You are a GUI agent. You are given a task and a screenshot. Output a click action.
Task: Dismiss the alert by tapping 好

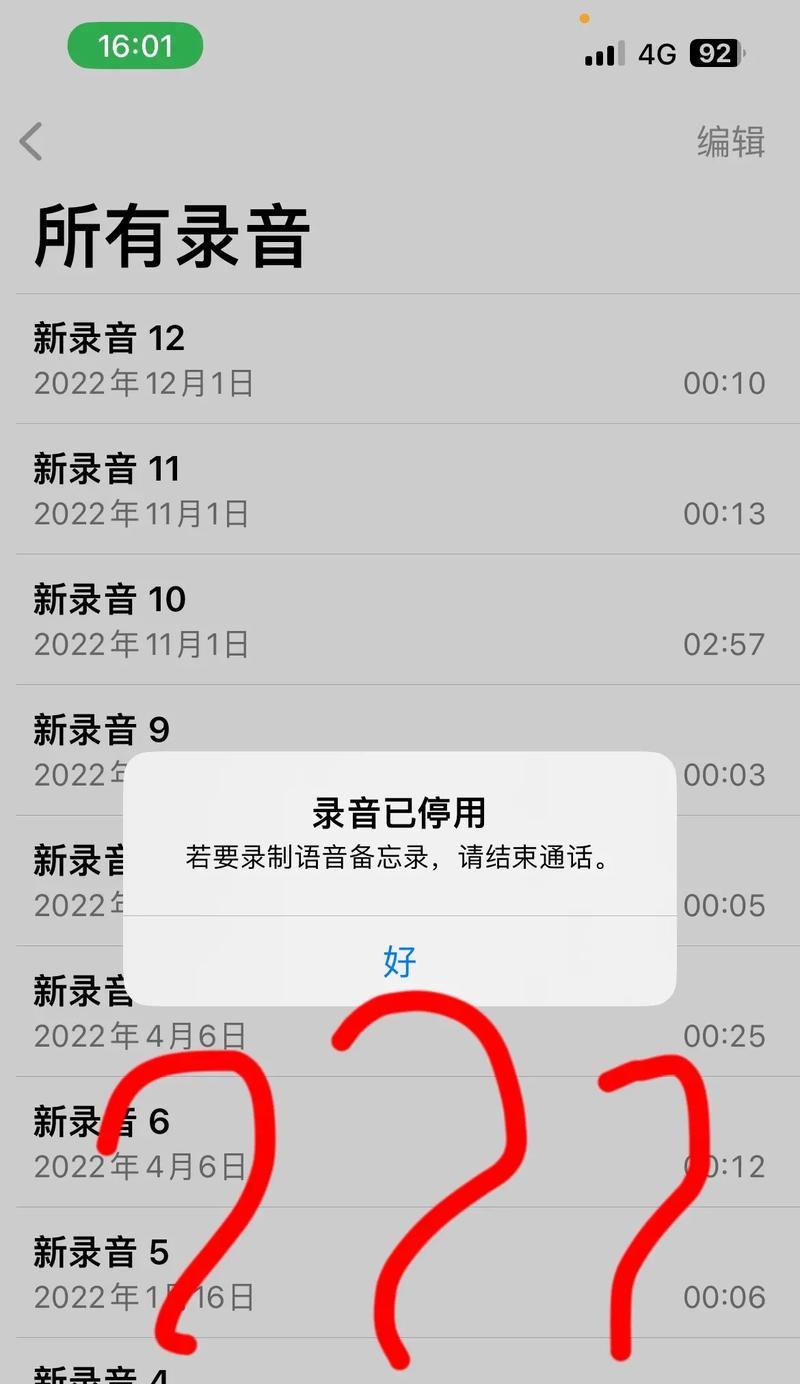400,961
